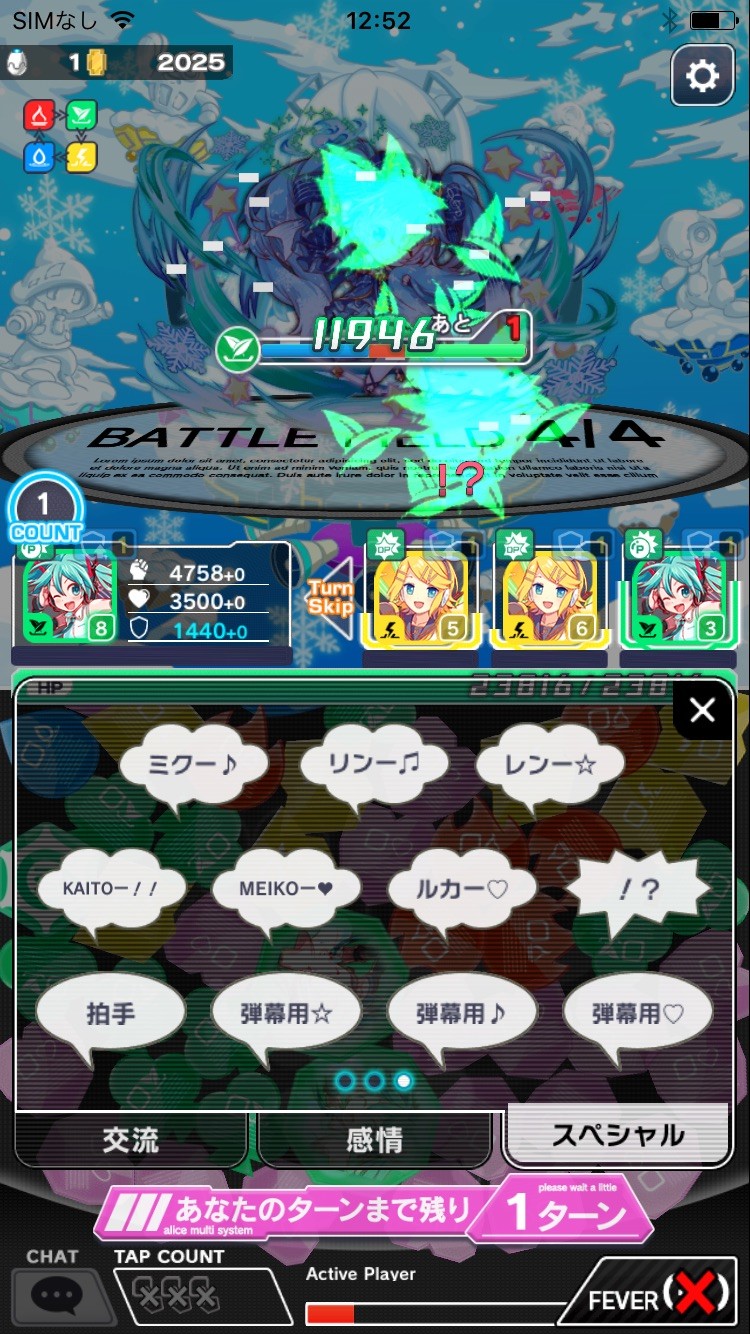Viewport: 750px width, 1334px height.
Task: Send the MEIKOー♥ stamp
Action: pos(286,889)
